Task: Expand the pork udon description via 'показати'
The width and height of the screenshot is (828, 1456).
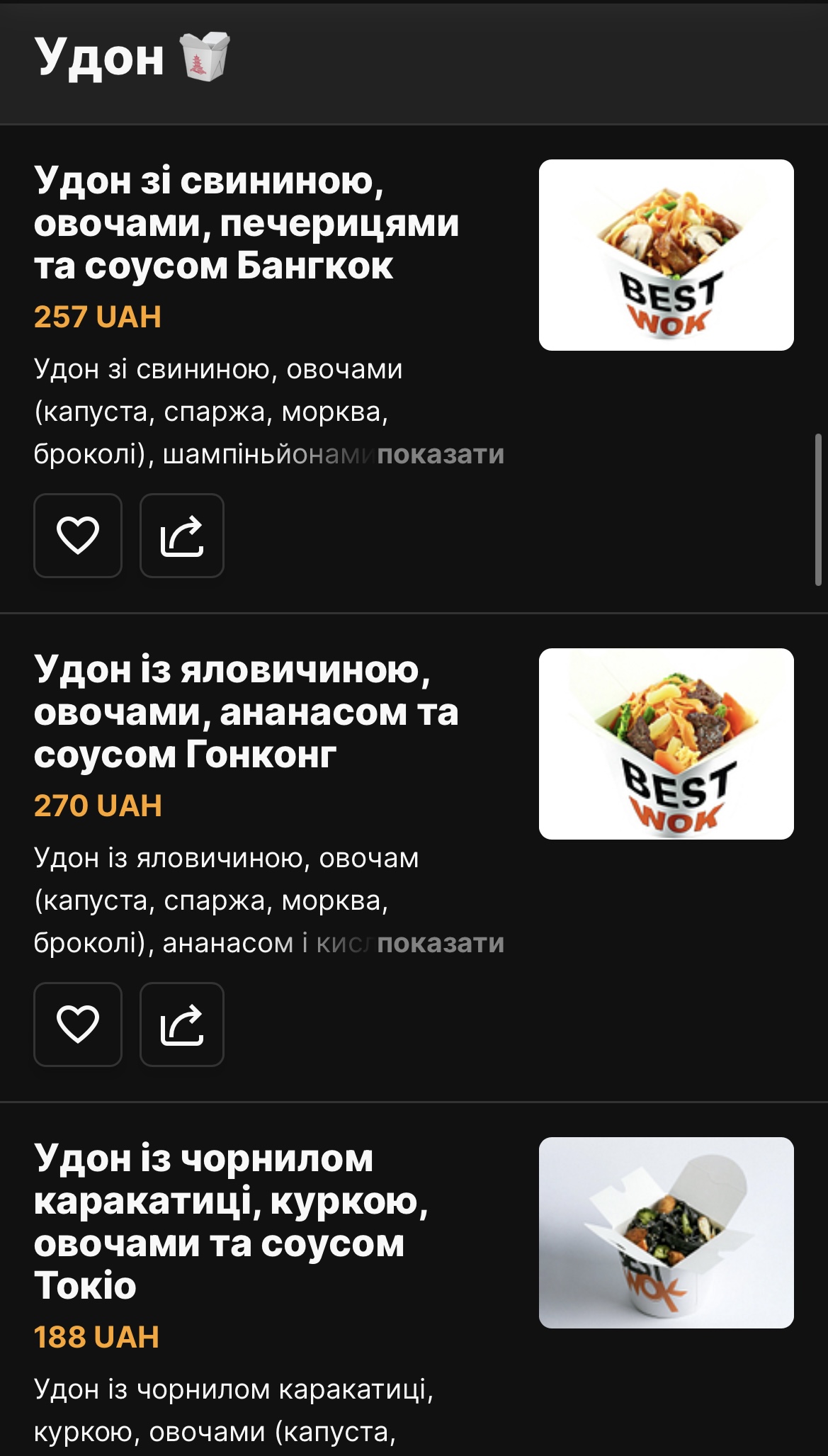Action: 441,454
